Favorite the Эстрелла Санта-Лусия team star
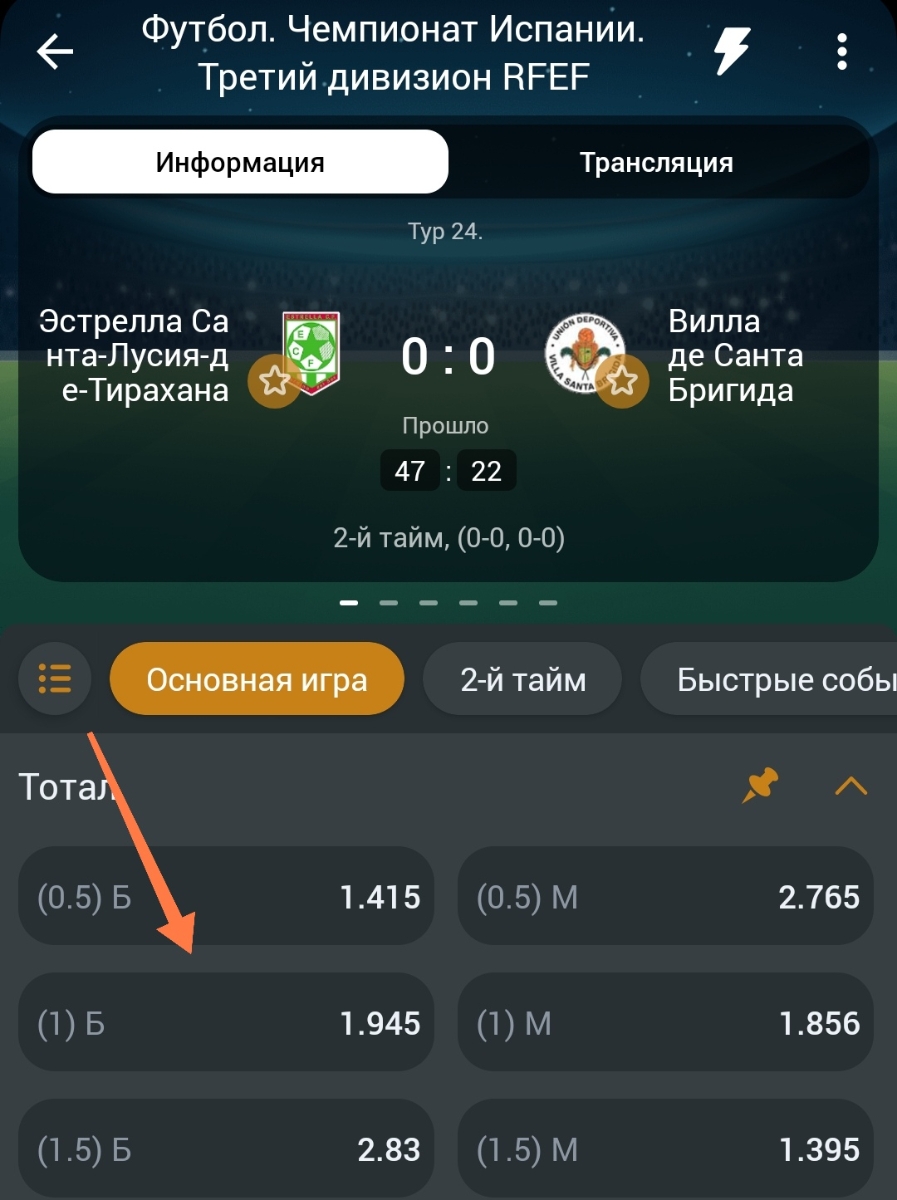897x1200 pixels. click(274, 380)
